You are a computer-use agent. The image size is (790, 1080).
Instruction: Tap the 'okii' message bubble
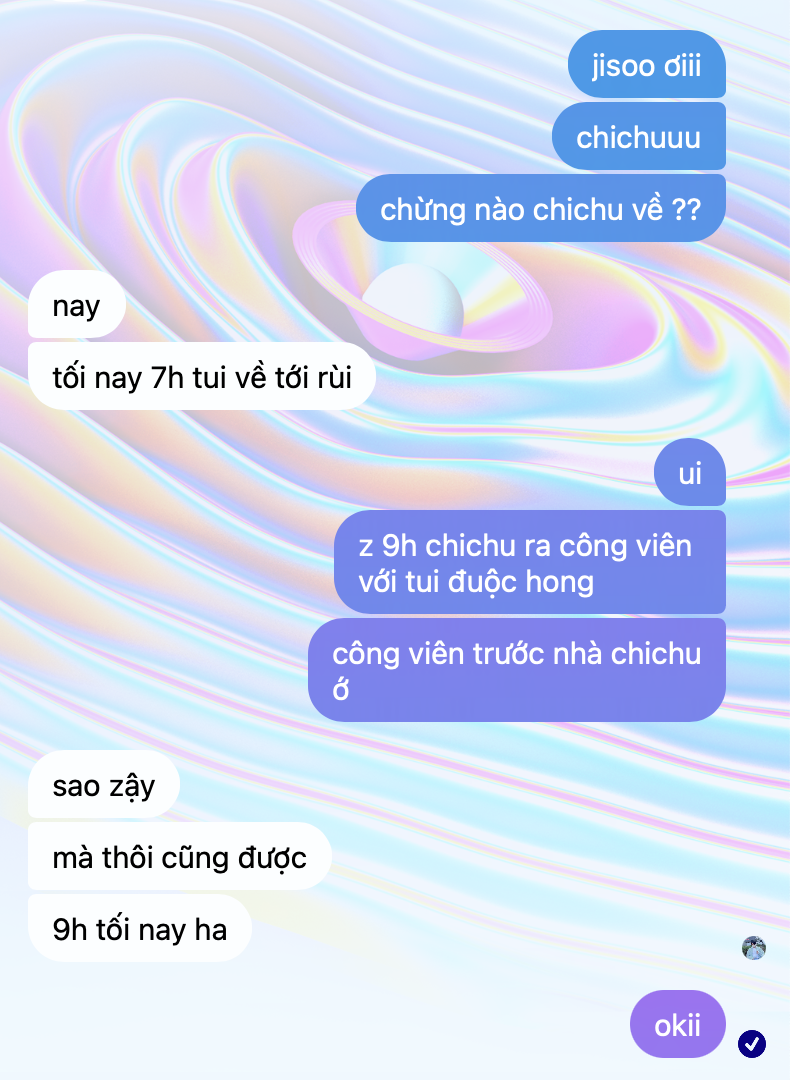[x=677, y=1024]
